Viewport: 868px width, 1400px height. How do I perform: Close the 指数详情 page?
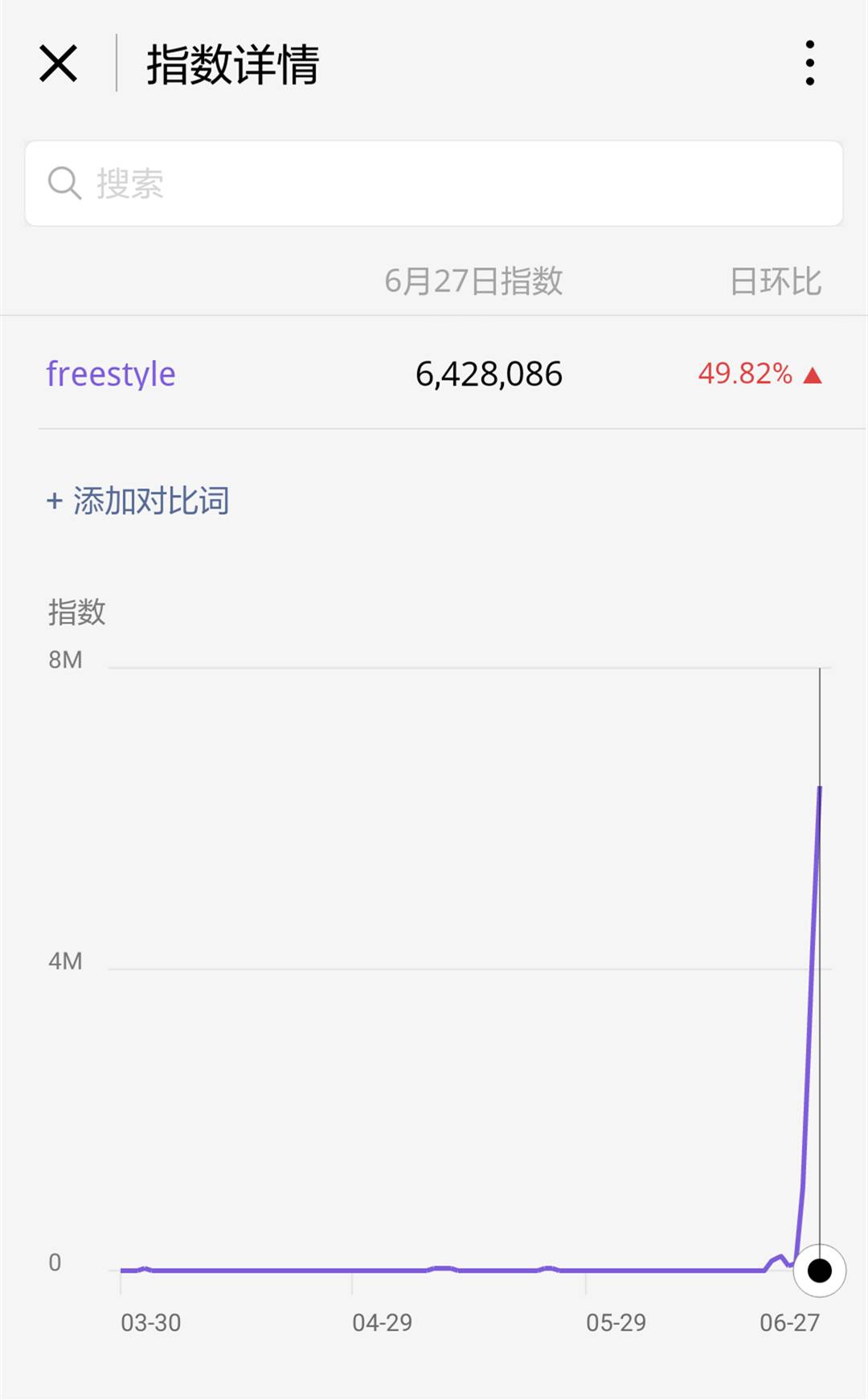point(59,63)
